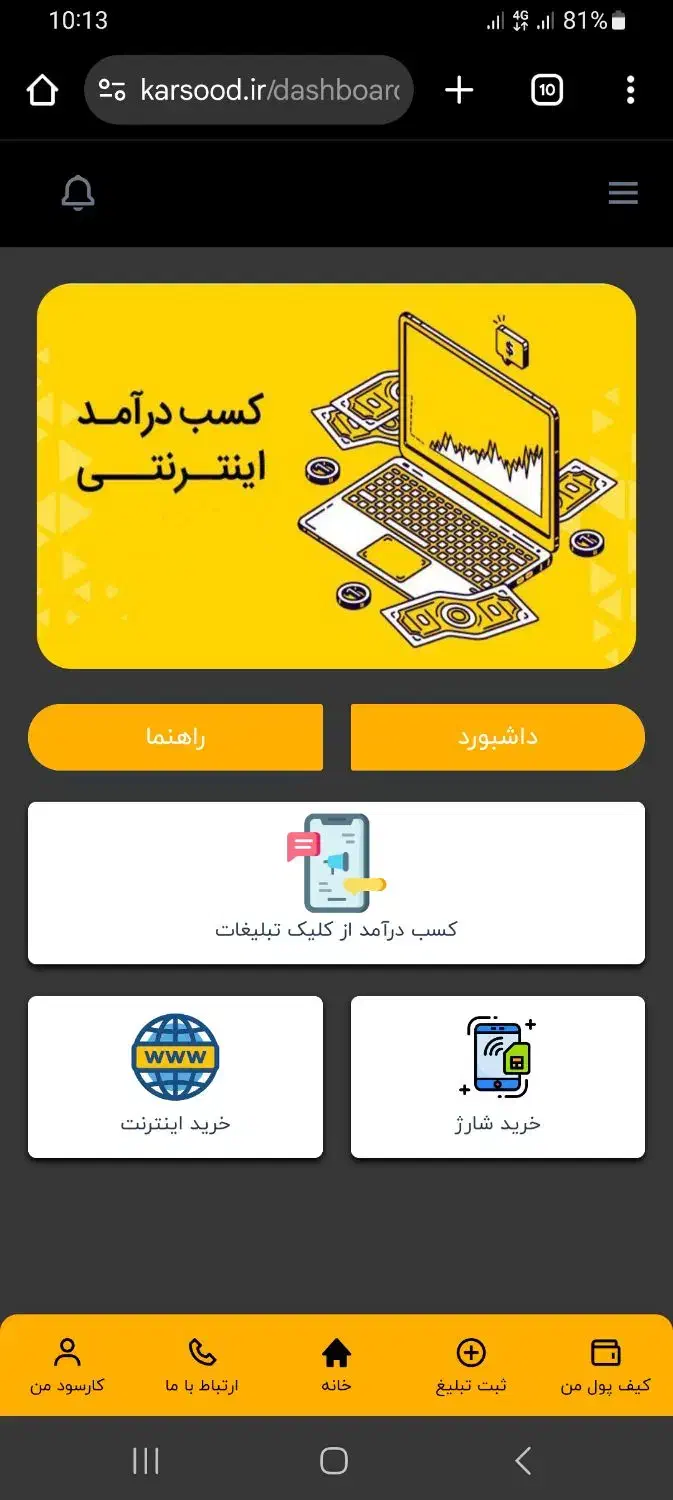
Task: Switch to the خانه tab
Action: point(336,1365)
